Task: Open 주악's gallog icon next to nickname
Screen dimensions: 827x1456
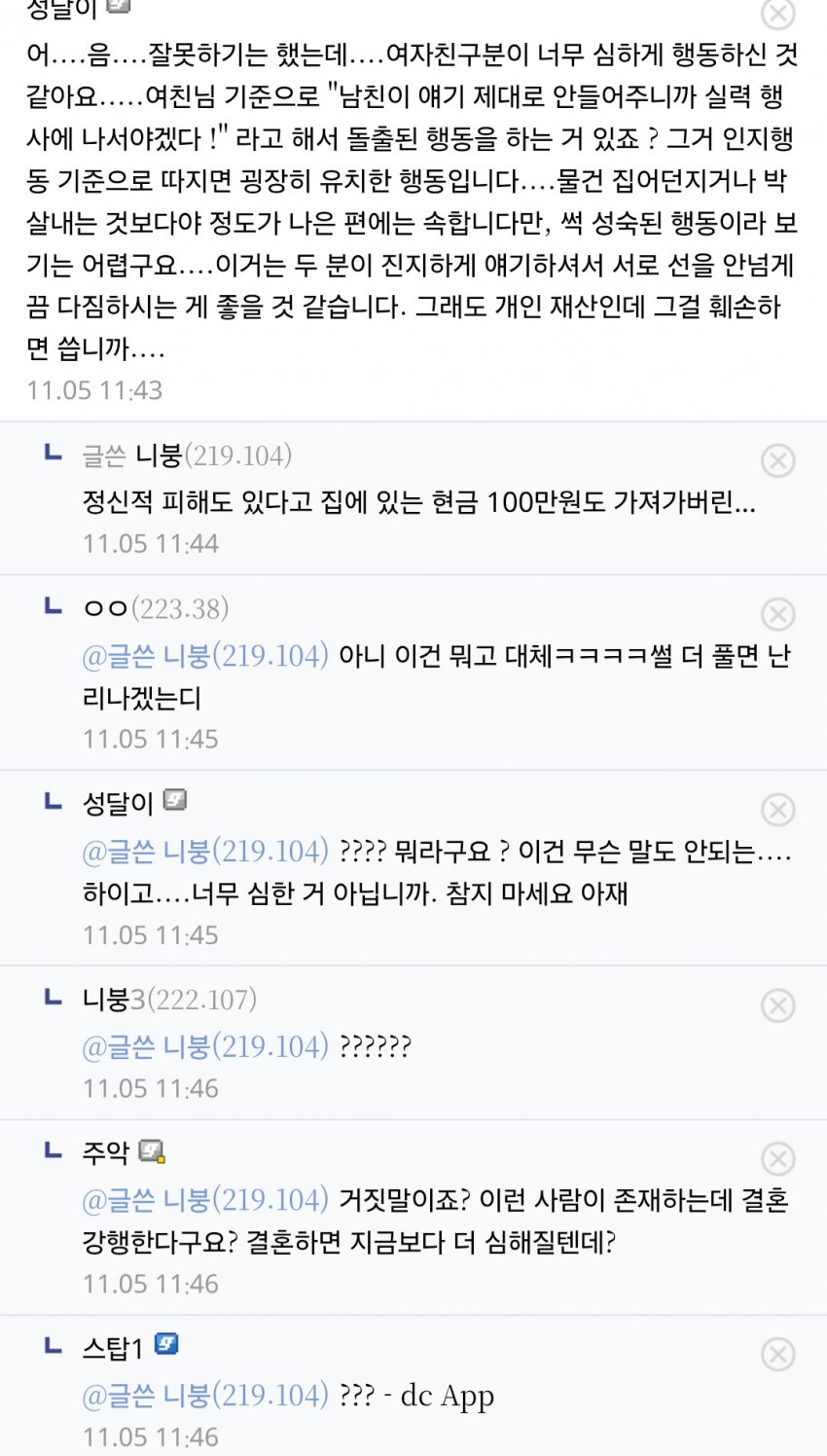Action: [151, 1152]
